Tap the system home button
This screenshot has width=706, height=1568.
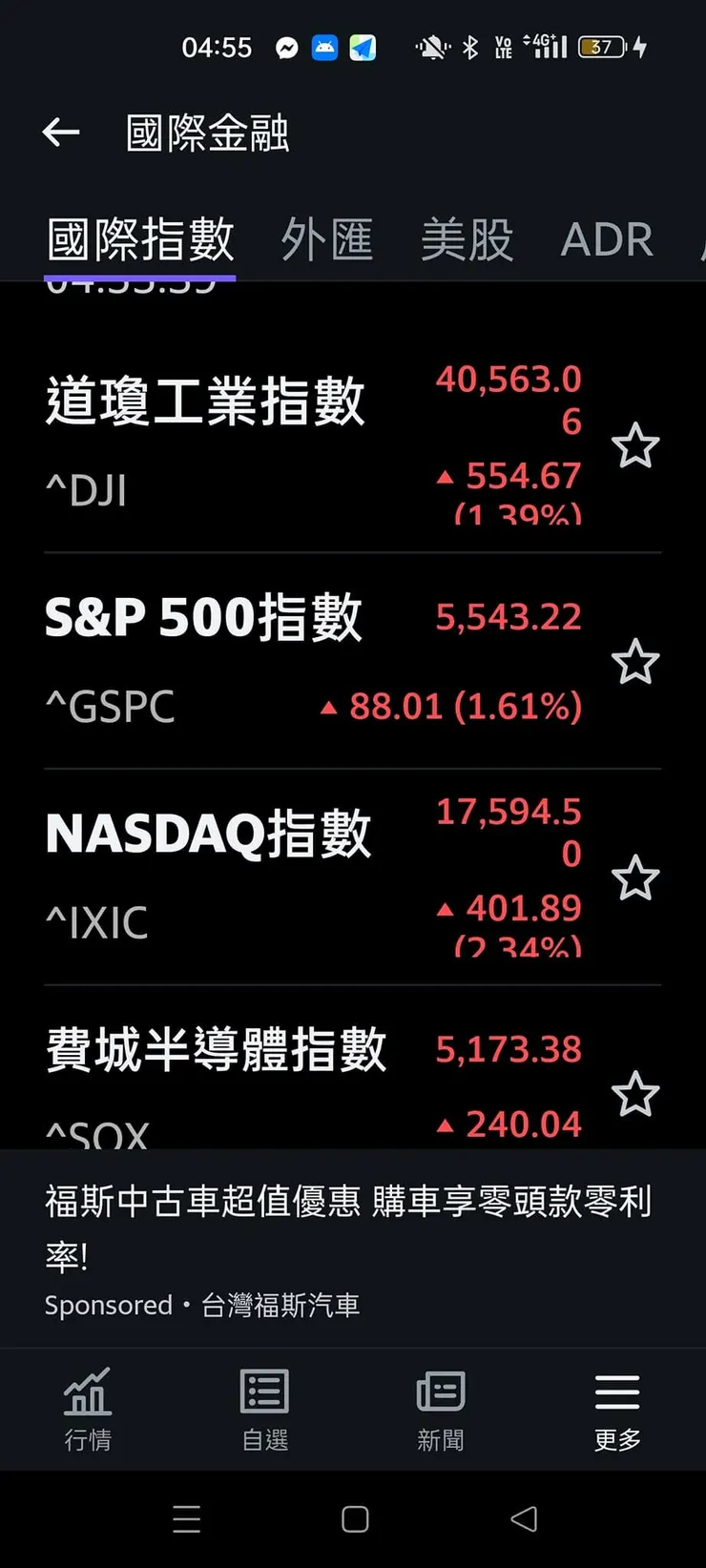(x=355, y=1518)
